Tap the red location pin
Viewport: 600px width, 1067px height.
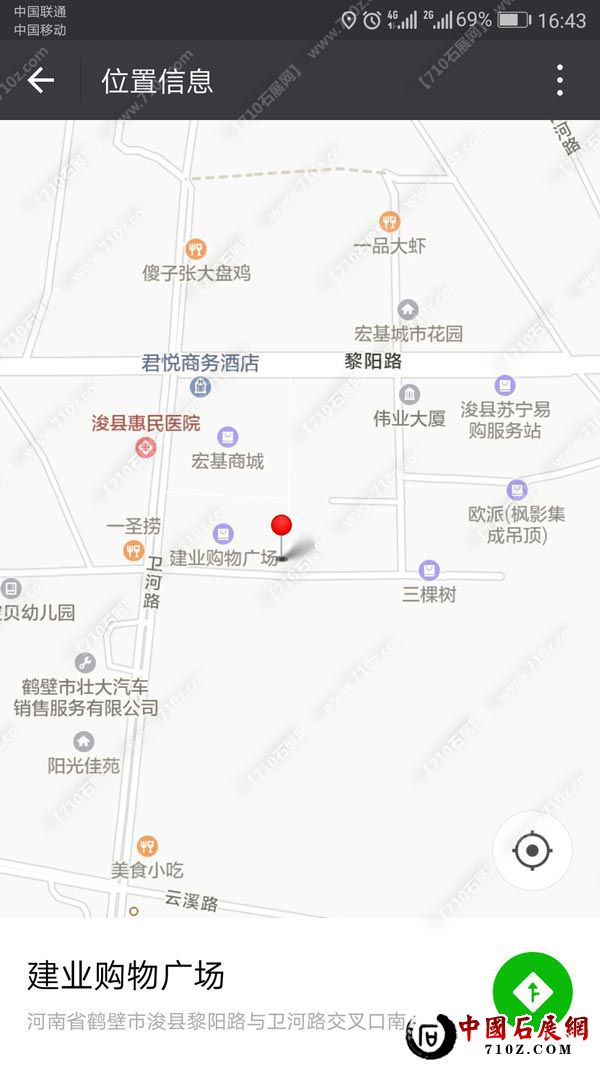coord(282,528)
